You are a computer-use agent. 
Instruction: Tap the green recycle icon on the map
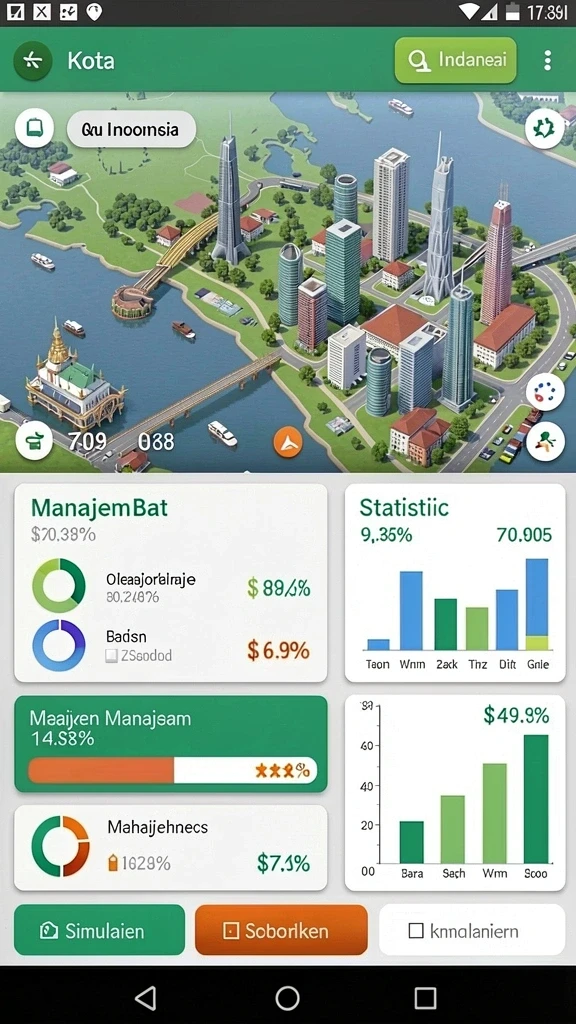[544, 128]
